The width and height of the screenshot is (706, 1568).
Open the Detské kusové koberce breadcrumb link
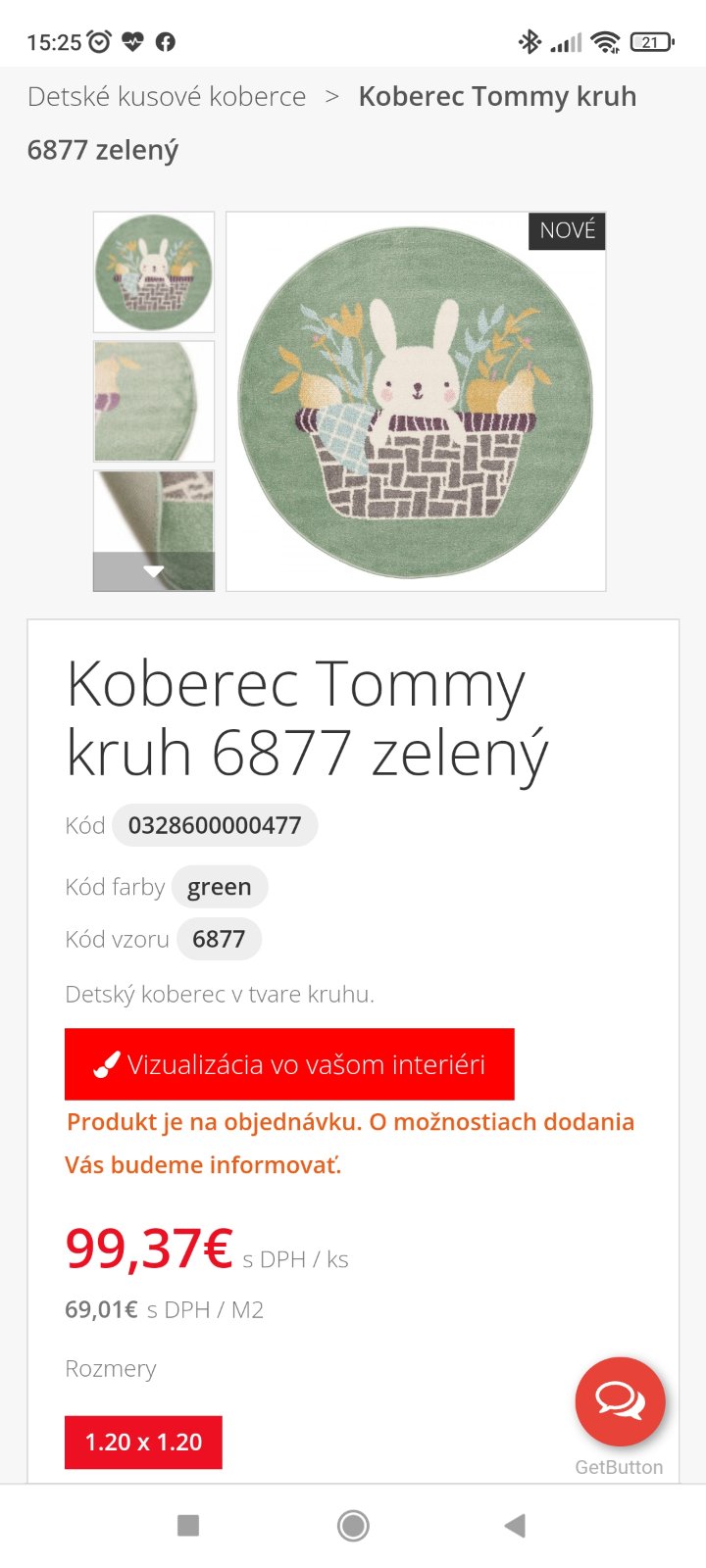(167, 97)
